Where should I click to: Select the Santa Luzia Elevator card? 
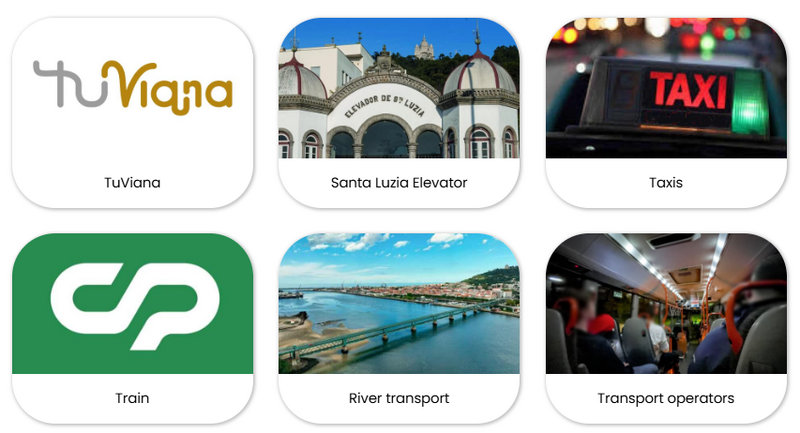click(x=399, y=112)
